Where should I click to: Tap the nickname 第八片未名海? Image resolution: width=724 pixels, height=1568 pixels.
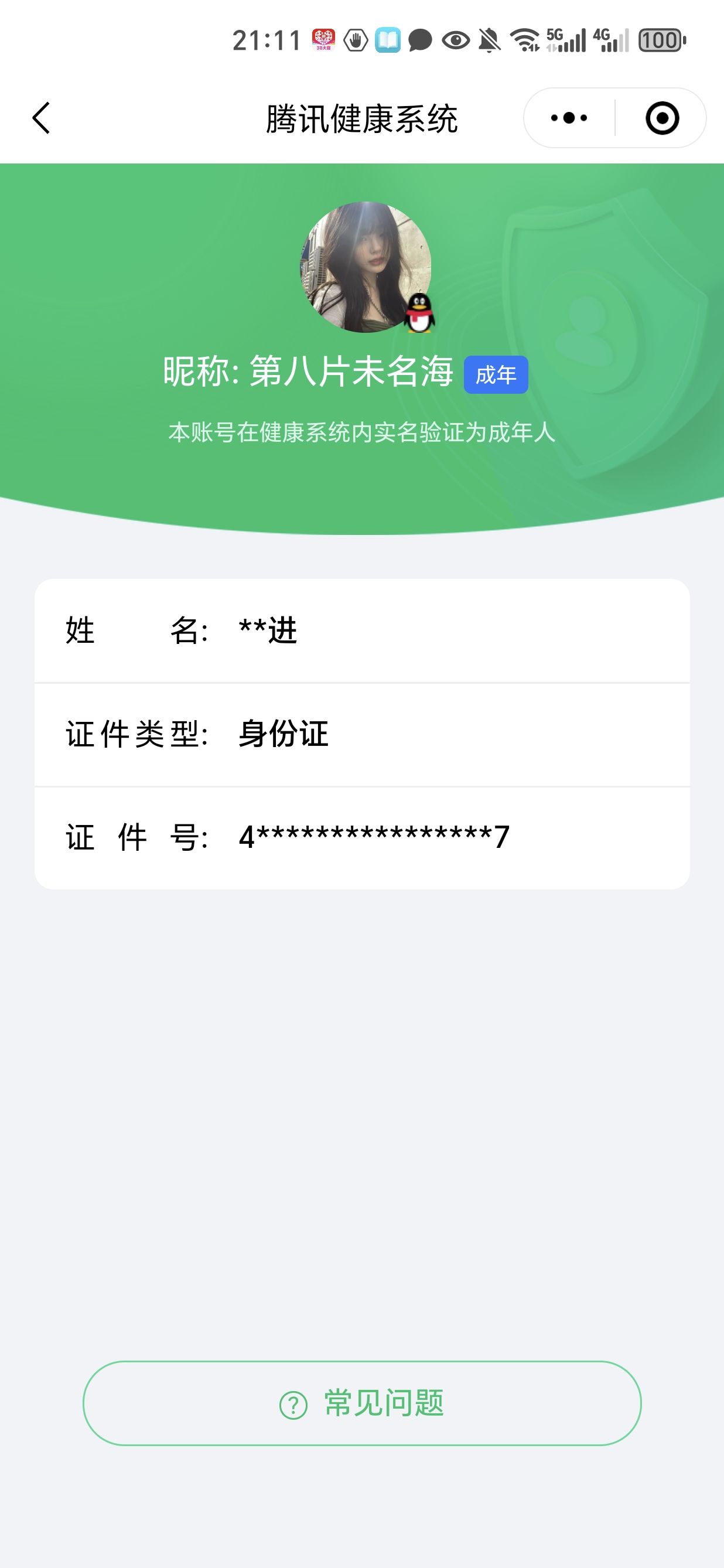[x=352, y=373]
